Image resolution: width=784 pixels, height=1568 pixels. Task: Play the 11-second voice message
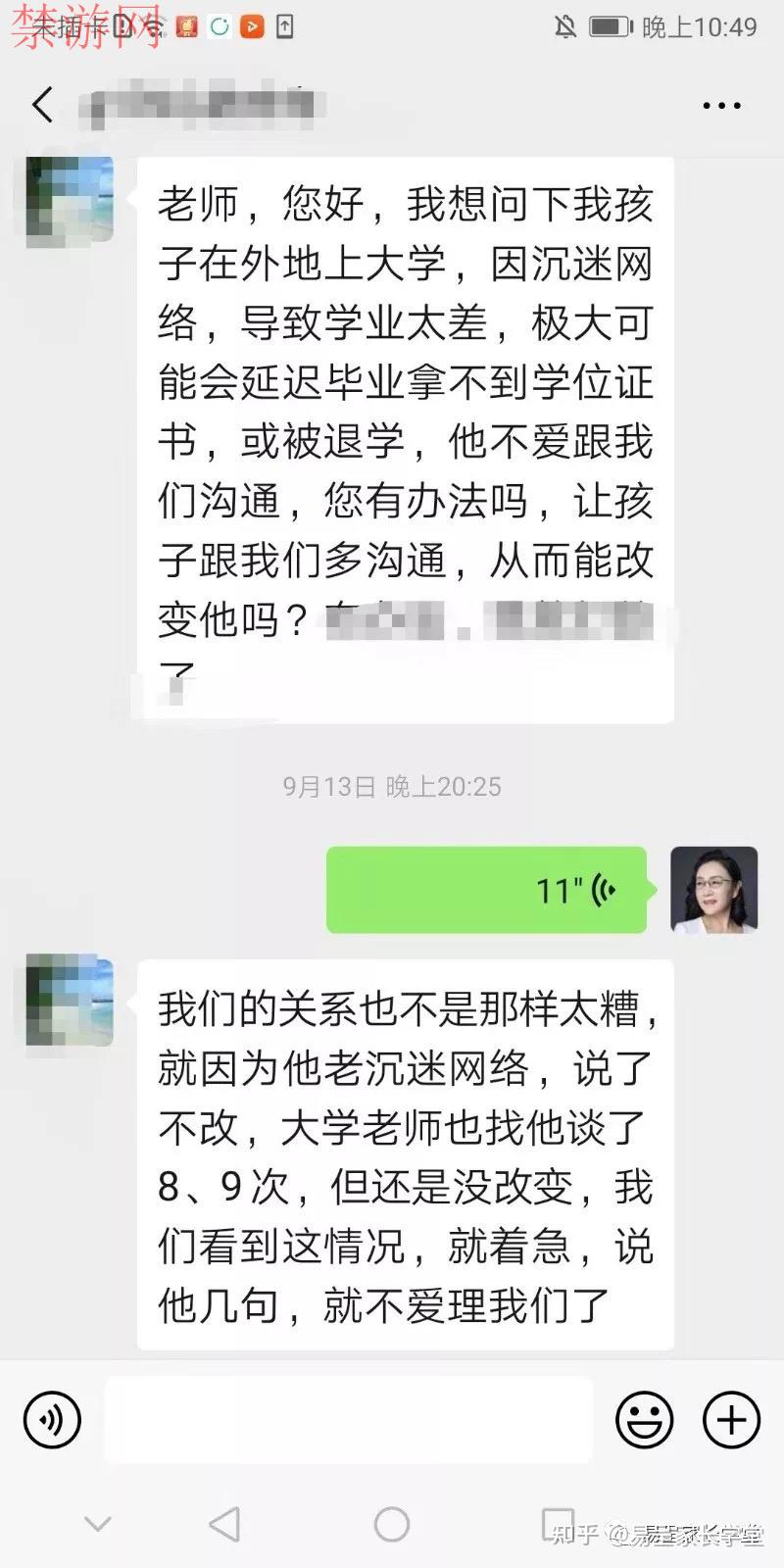(x=486, y=890)
